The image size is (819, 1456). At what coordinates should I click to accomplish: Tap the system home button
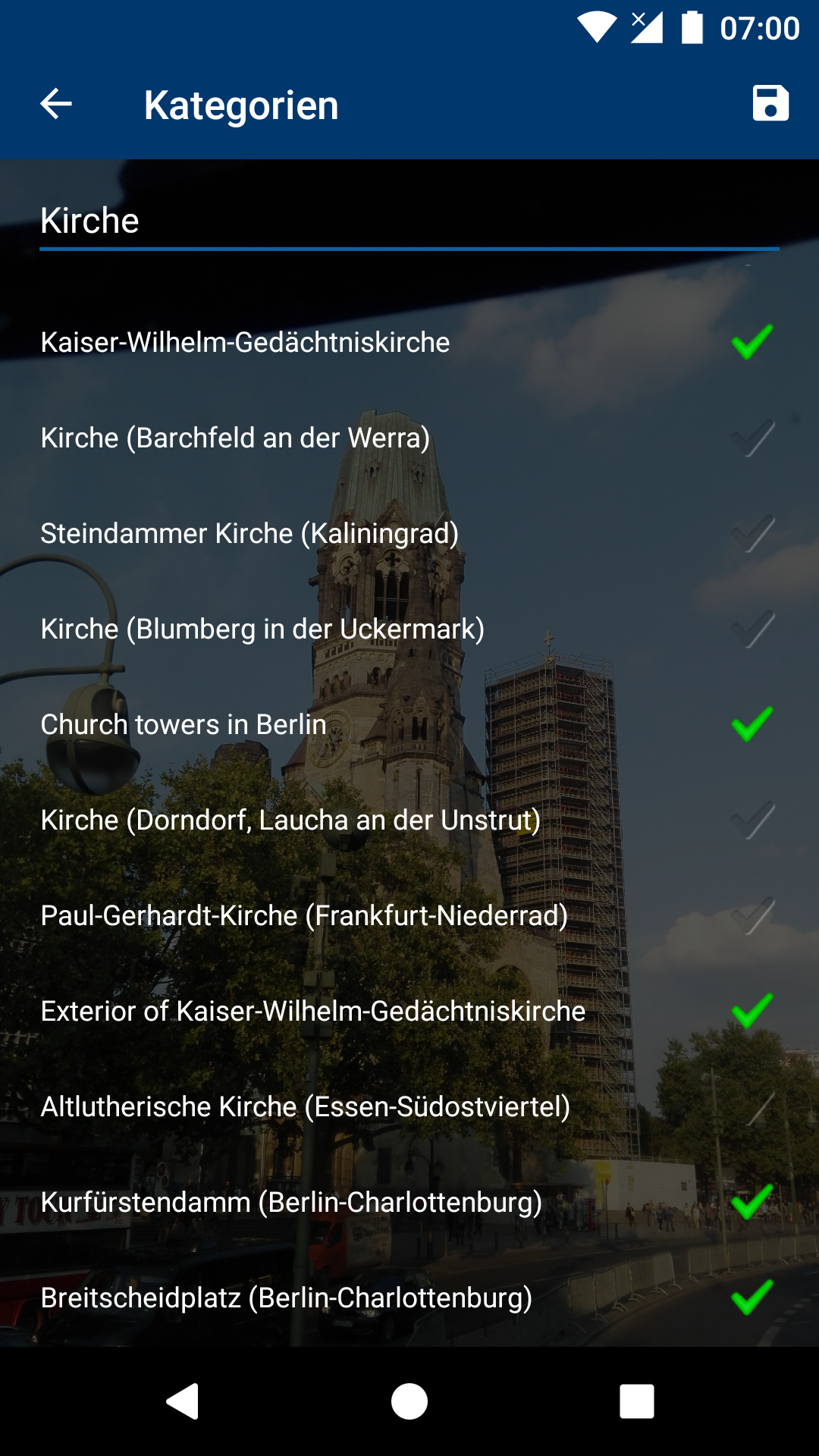click(409, 1401)
